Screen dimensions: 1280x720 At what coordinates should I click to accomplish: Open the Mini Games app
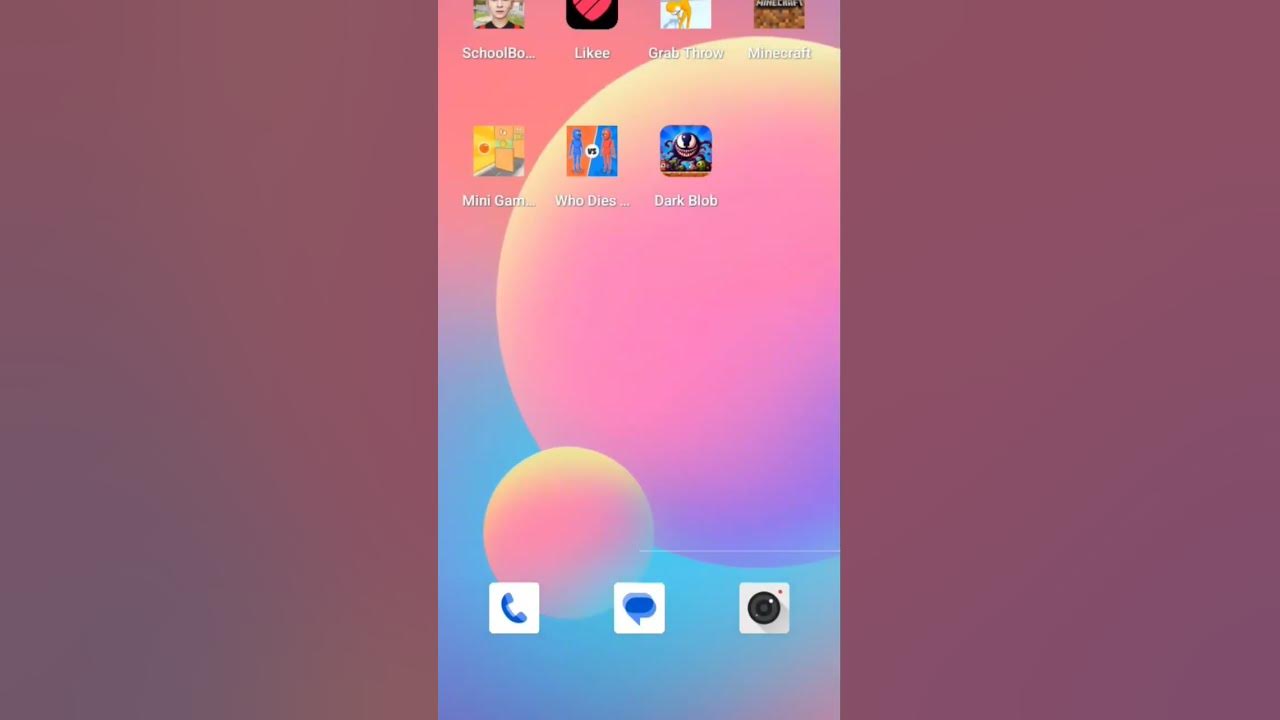(x=499, y=151)
